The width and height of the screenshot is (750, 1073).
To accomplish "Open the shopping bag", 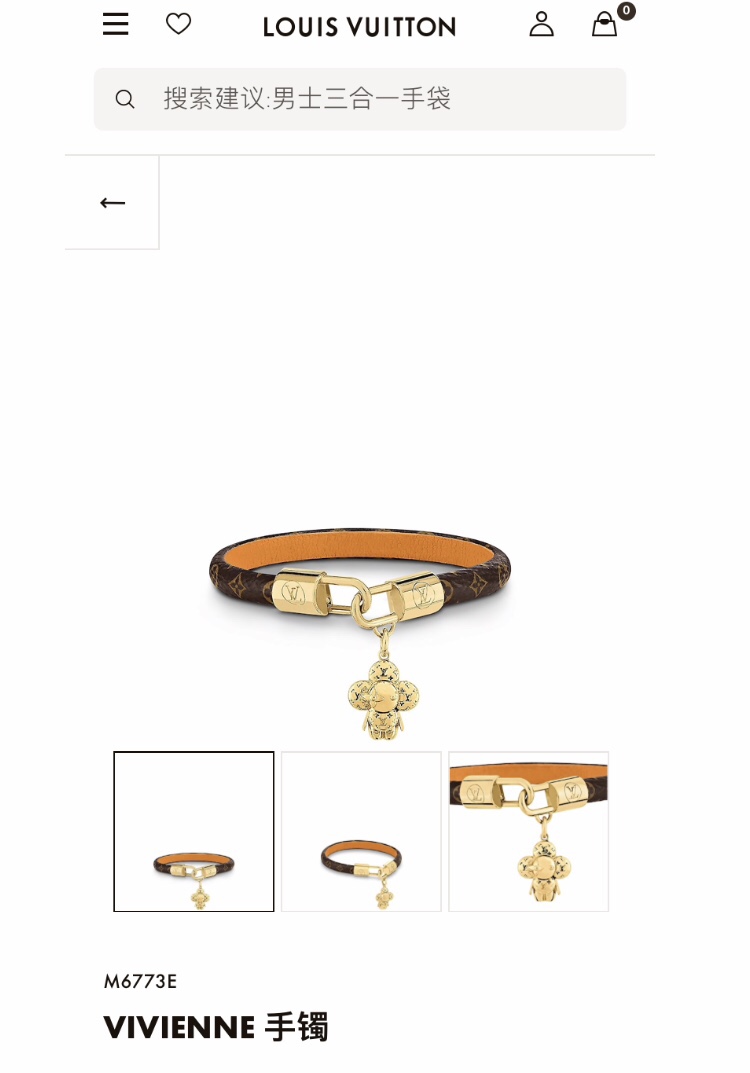I will pyautogui.click(x=605, y=24).
